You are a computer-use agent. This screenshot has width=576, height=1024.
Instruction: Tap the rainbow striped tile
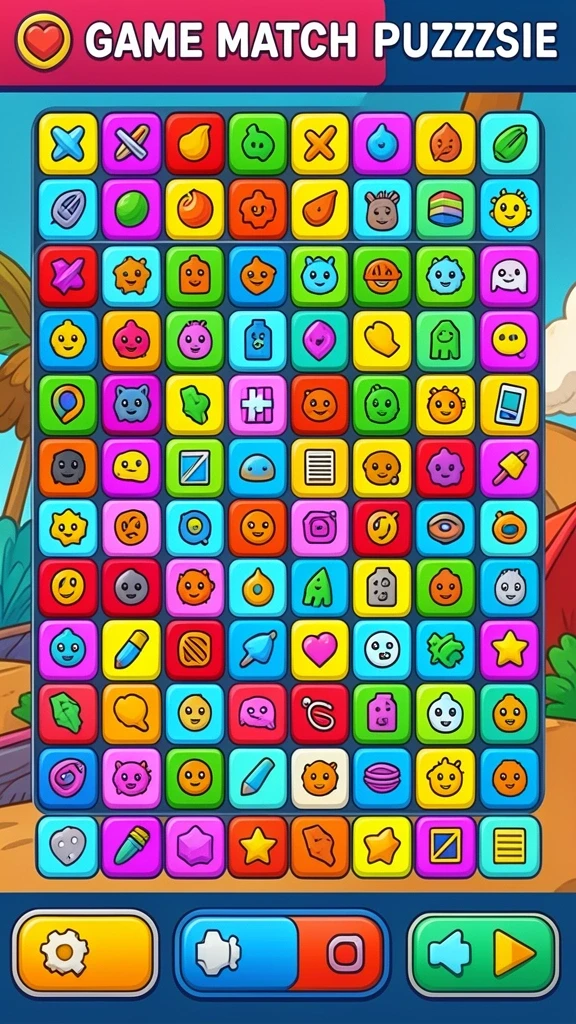coord(445,210)
